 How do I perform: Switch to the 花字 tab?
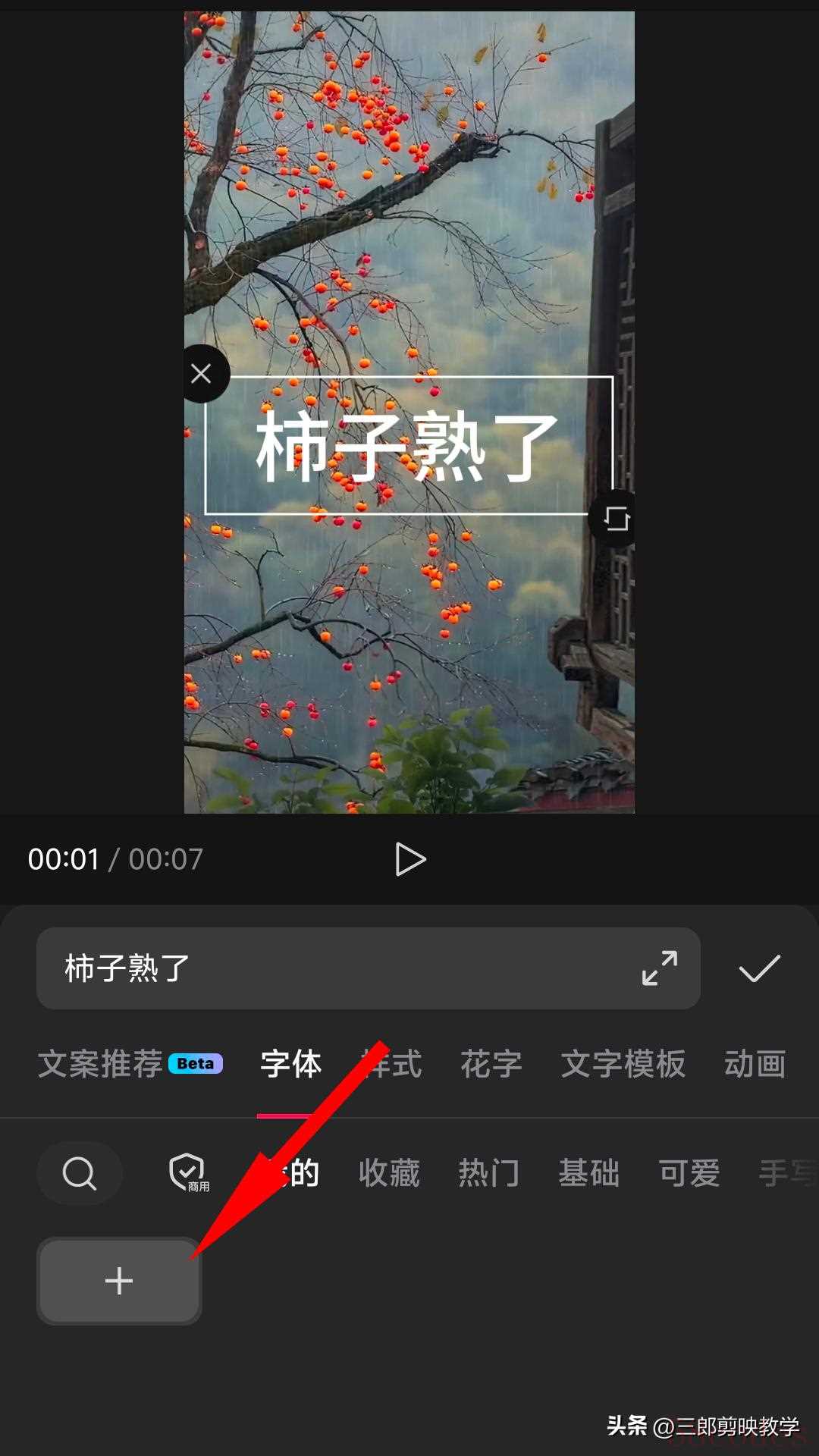(x=491, y=1064)
